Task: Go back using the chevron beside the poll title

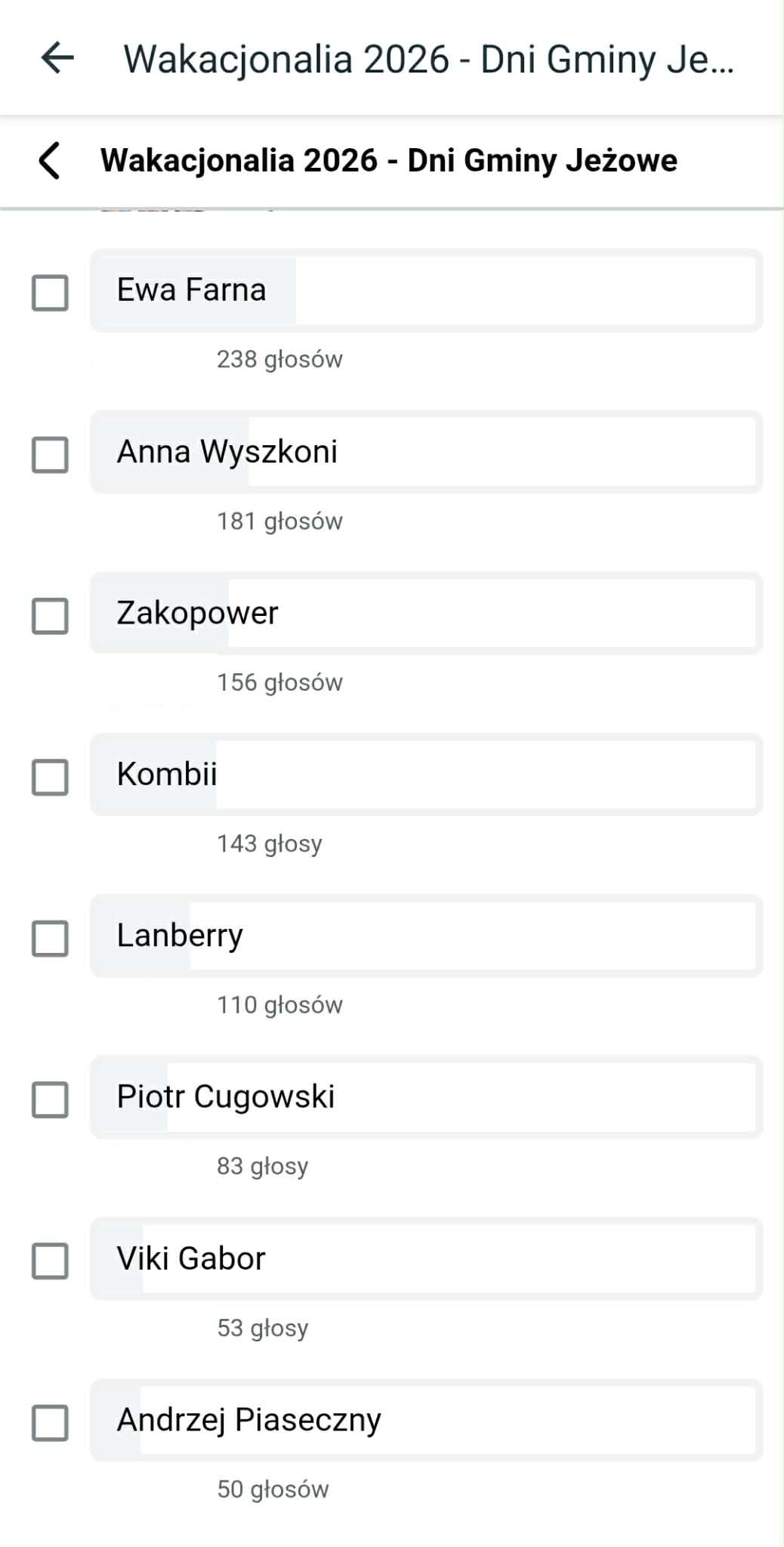Action: tap(49, 160)
